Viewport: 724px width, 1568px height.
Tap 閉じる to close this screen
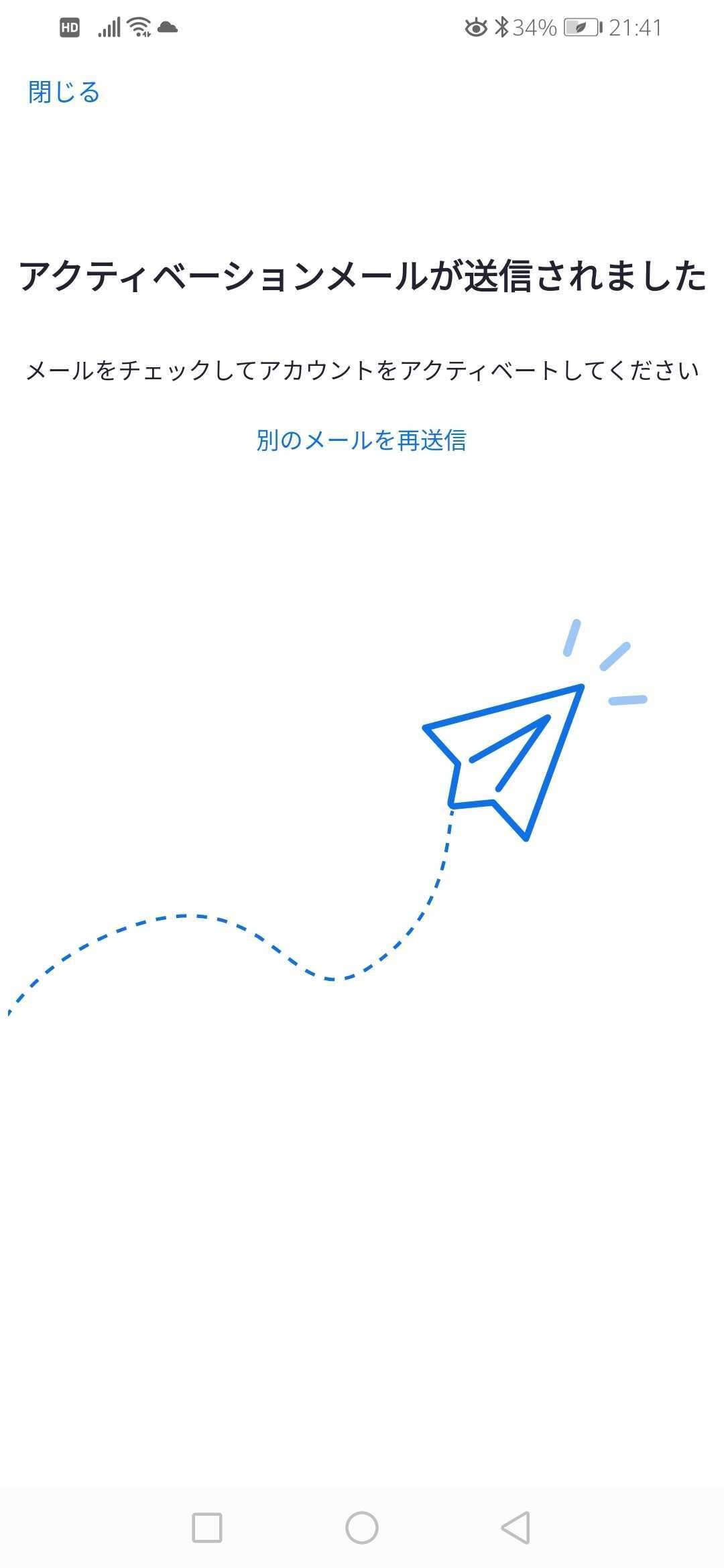64,92
